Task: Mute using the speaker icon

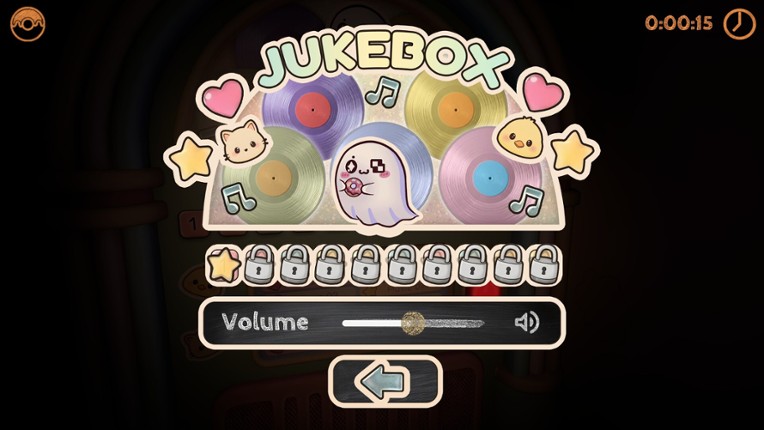Action: tap(526, 322)
